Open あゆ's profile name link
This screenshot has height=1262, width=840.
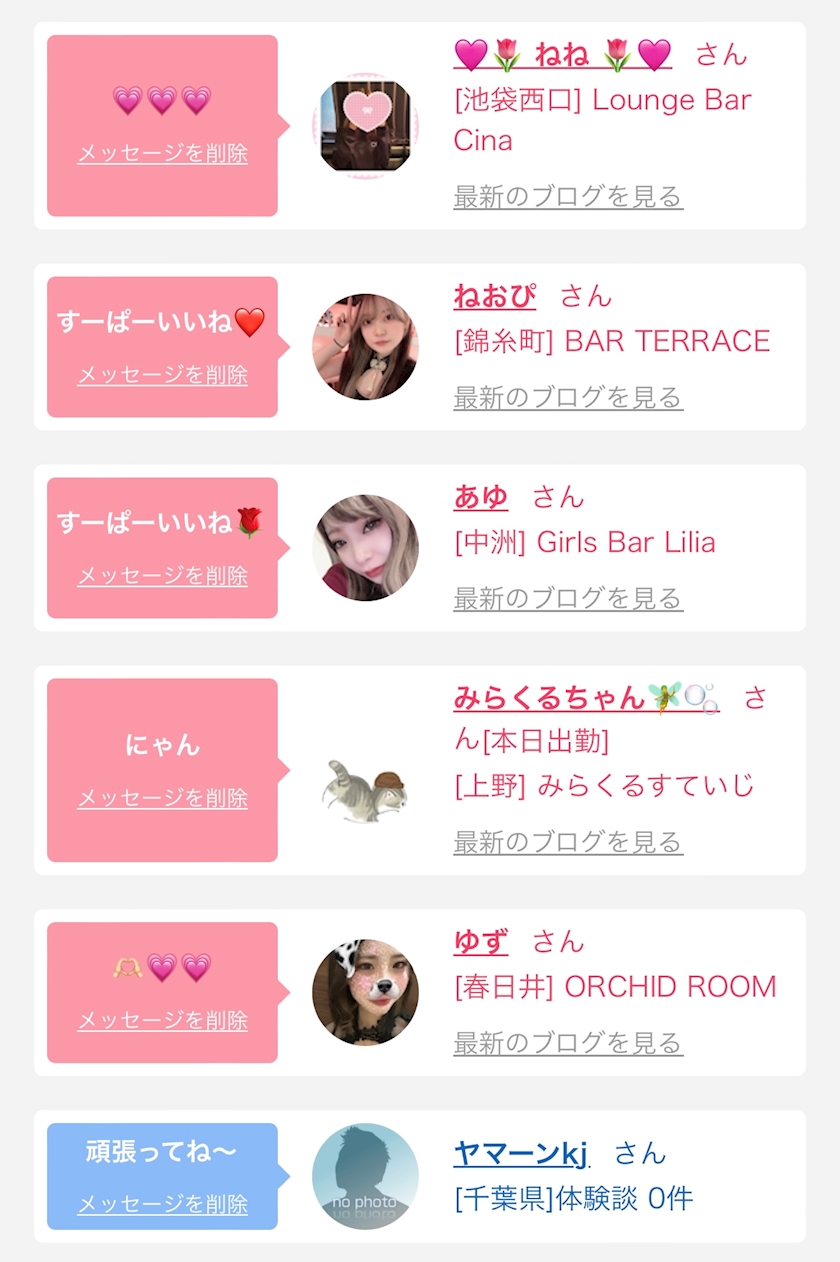tap(481, 497)
